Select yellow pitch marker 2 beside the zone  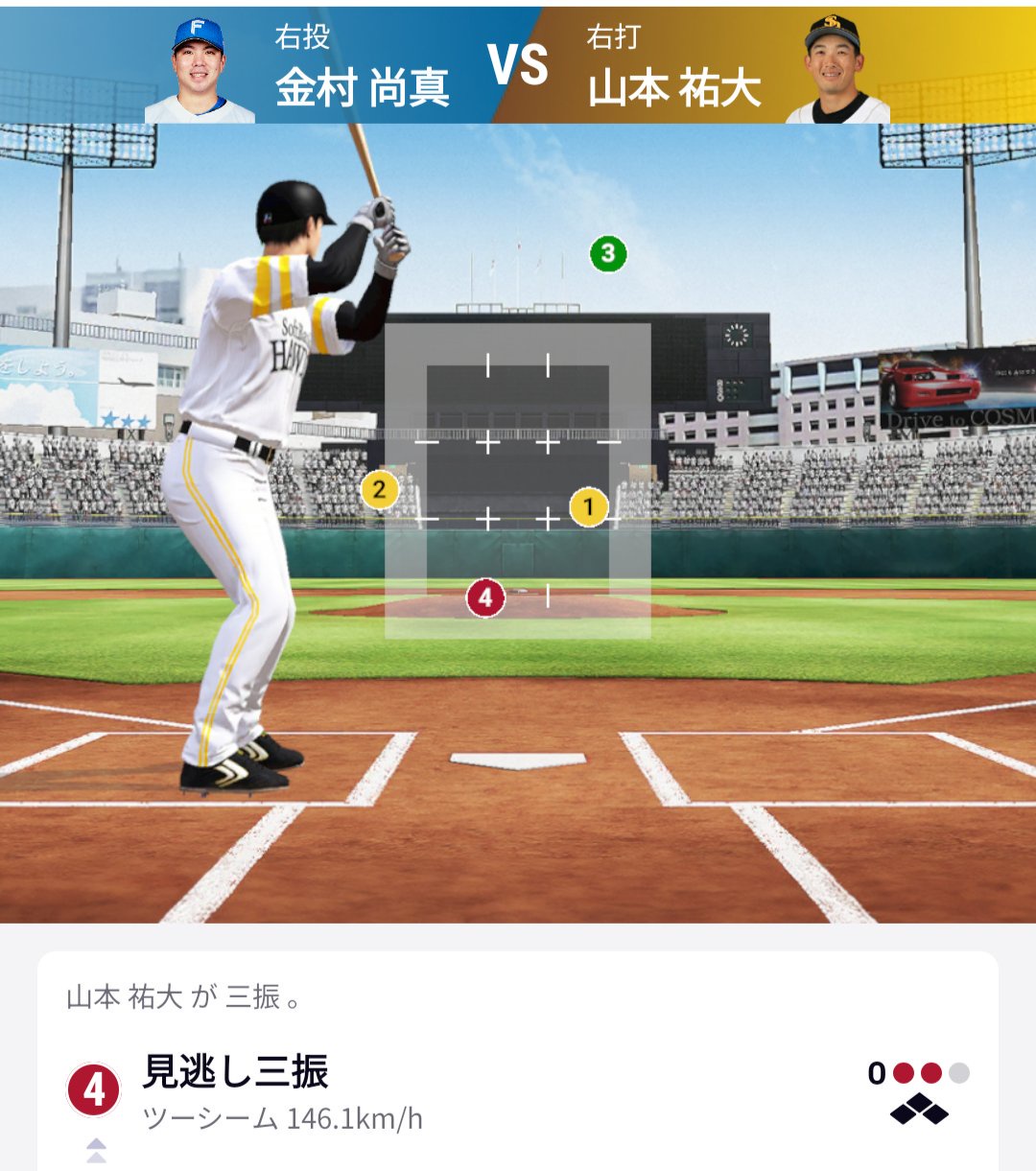379,489
